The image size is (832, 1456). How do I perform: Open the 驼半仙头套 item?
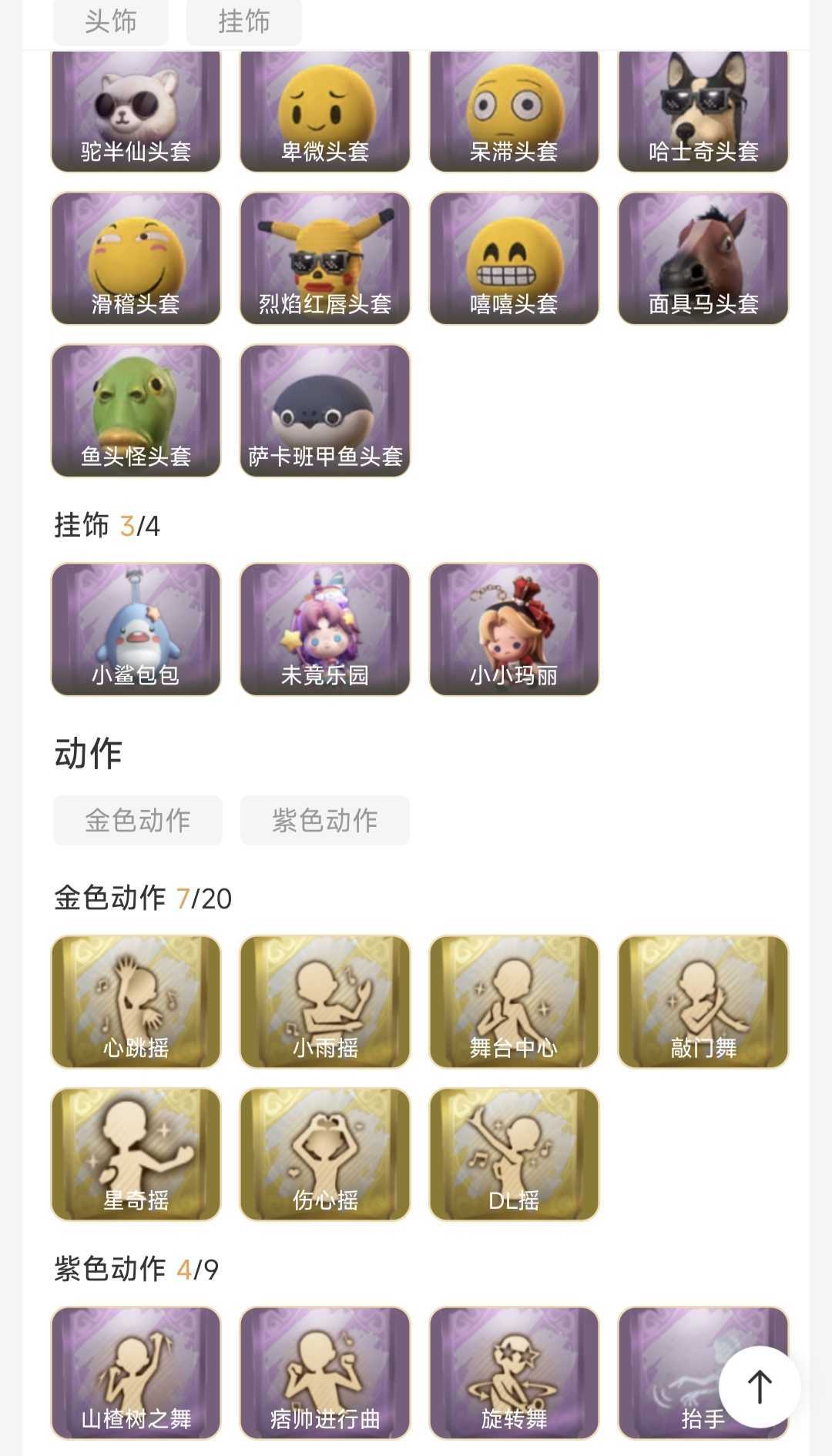click(136, 112)
